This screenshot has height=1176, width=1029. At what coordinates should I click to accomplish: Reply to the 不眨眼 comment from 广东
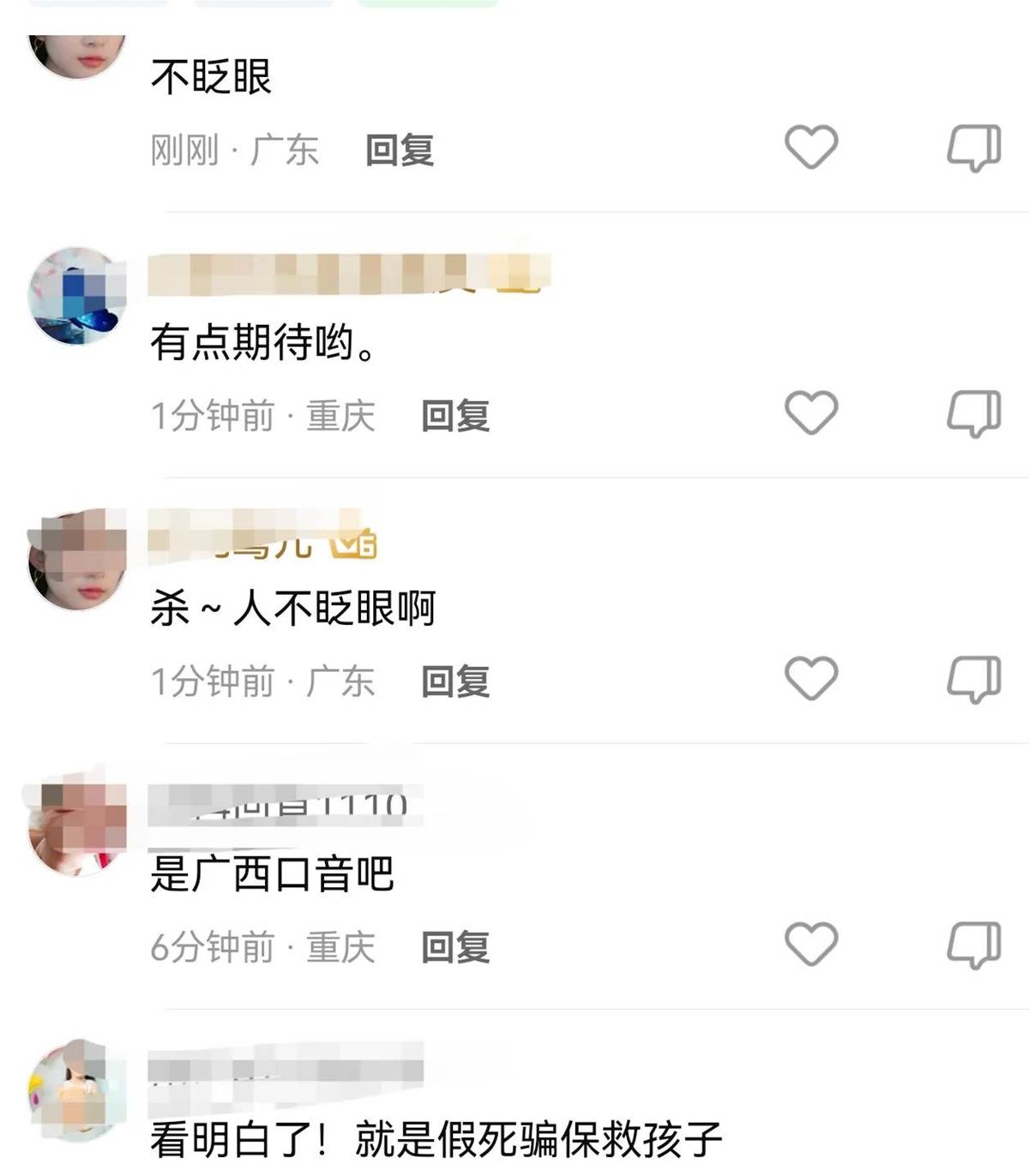[400, 151]
